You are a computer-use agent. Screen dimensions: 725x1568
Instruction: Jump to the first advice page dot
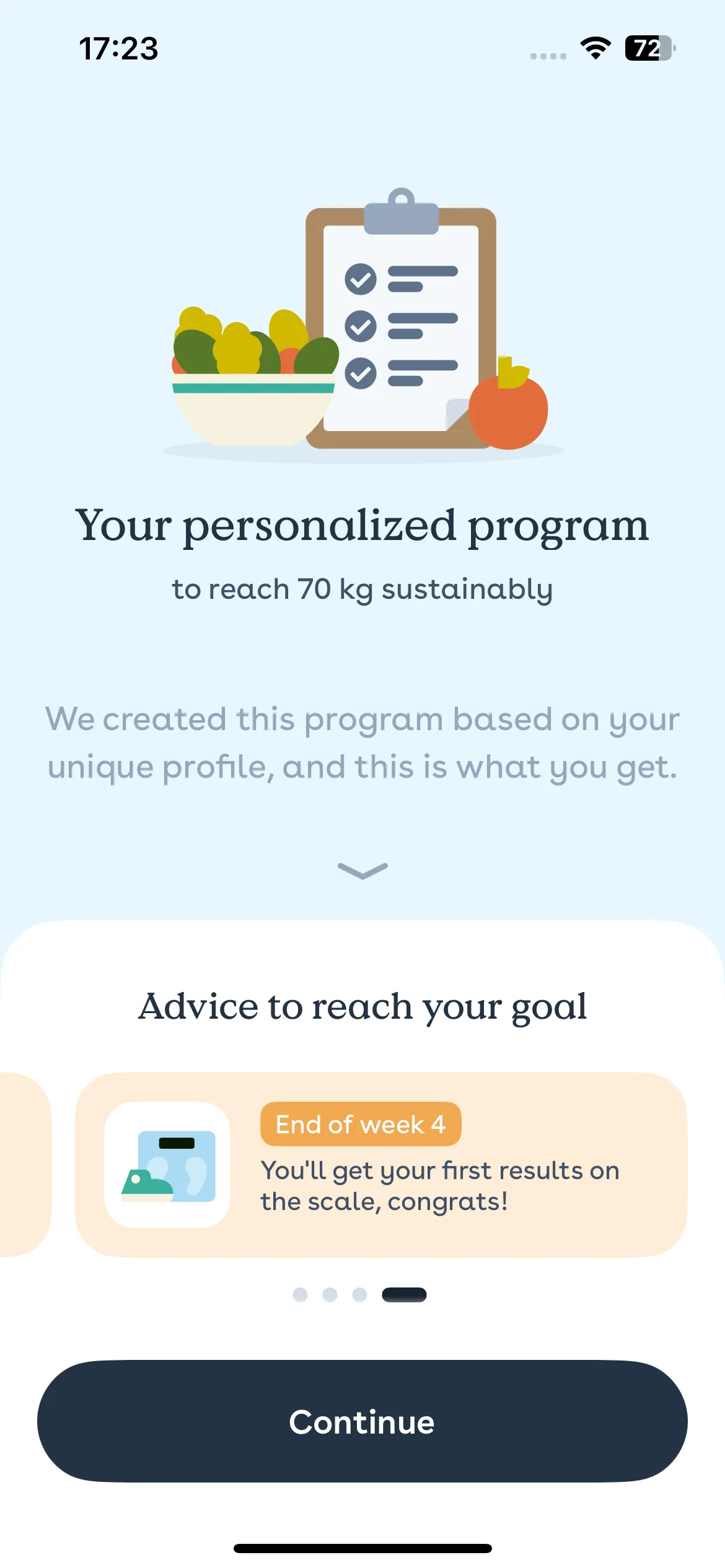[300, 1294]
